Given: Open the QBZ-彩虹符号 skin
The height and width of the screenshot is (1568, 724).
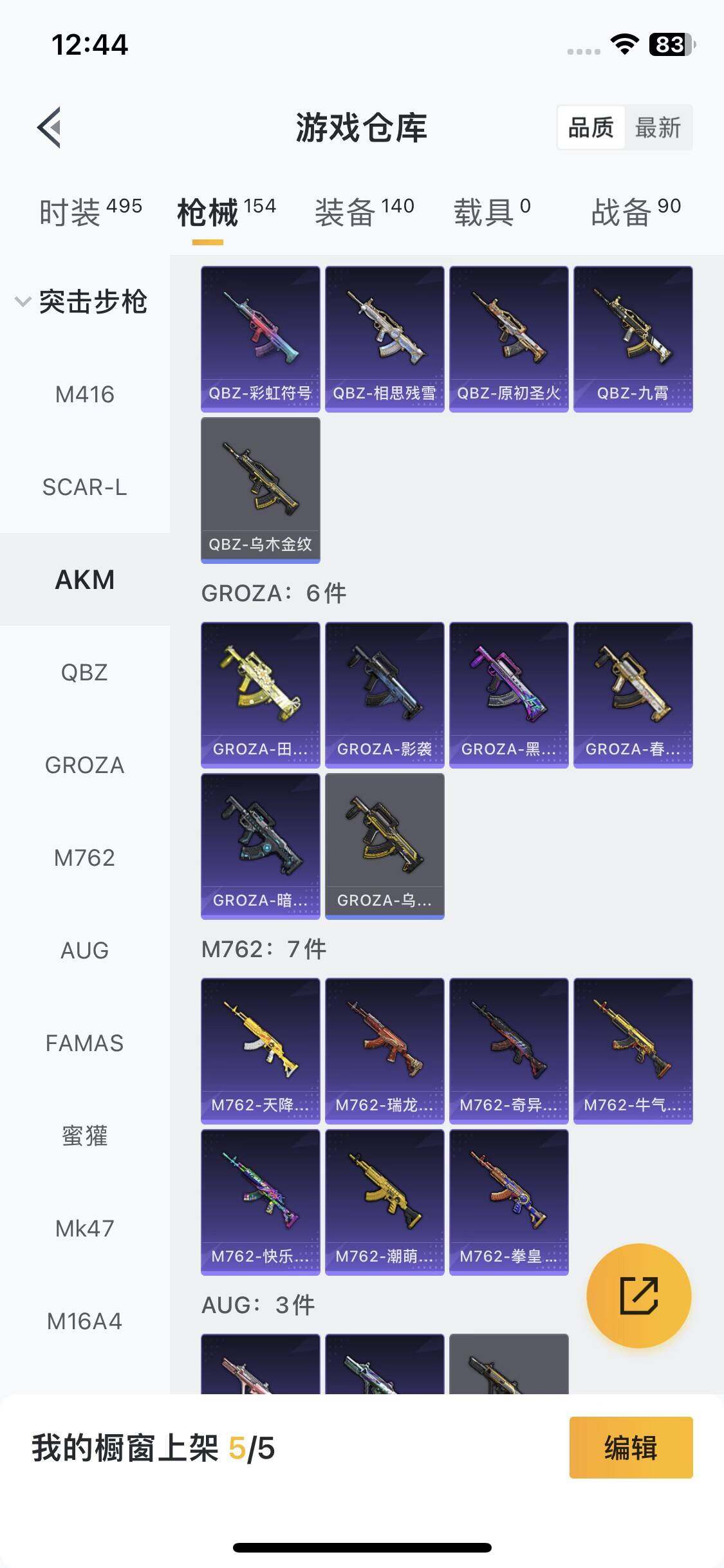Looking at the screenshot, I should coord(260,339).
